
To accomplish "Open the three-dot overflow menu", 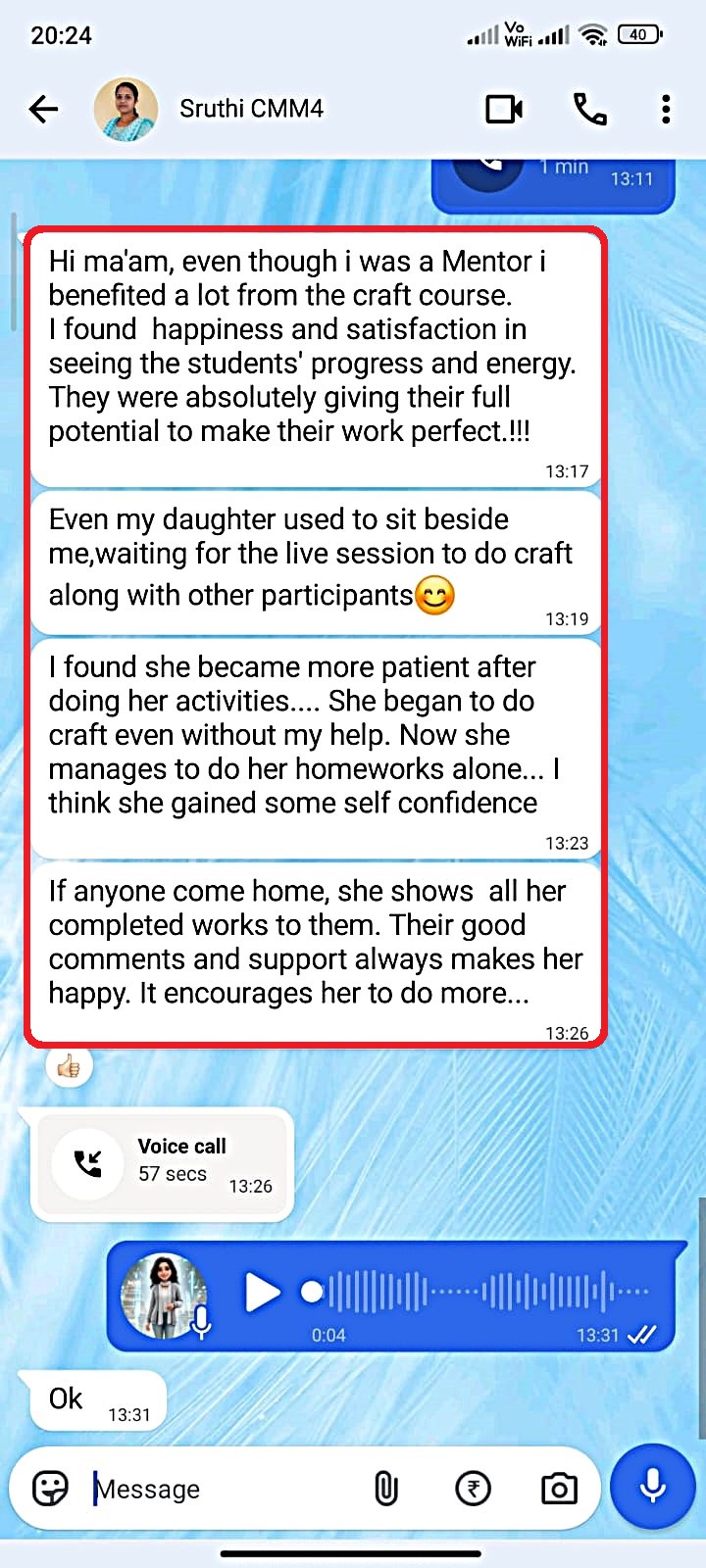I will (x=666, y=109).
